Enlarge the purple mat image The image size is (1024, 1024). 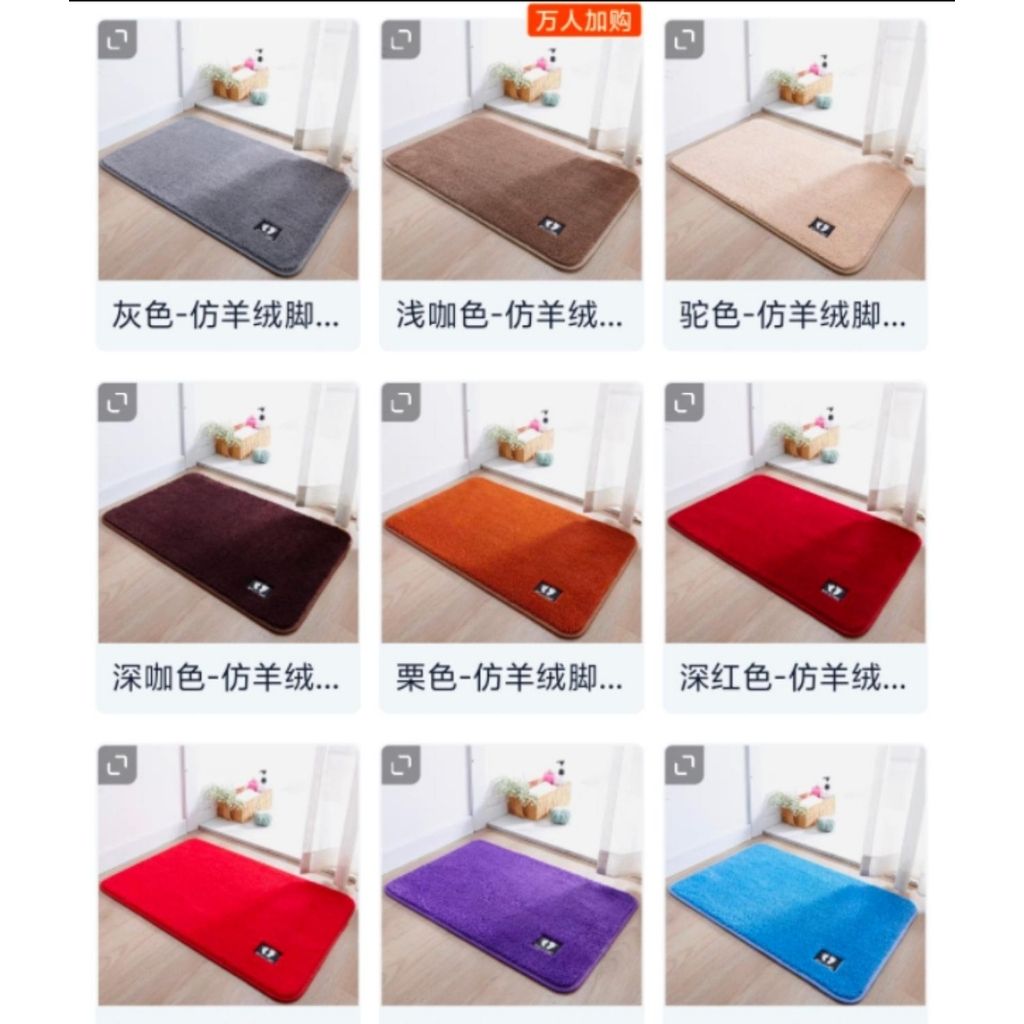(x=401, y=765)
